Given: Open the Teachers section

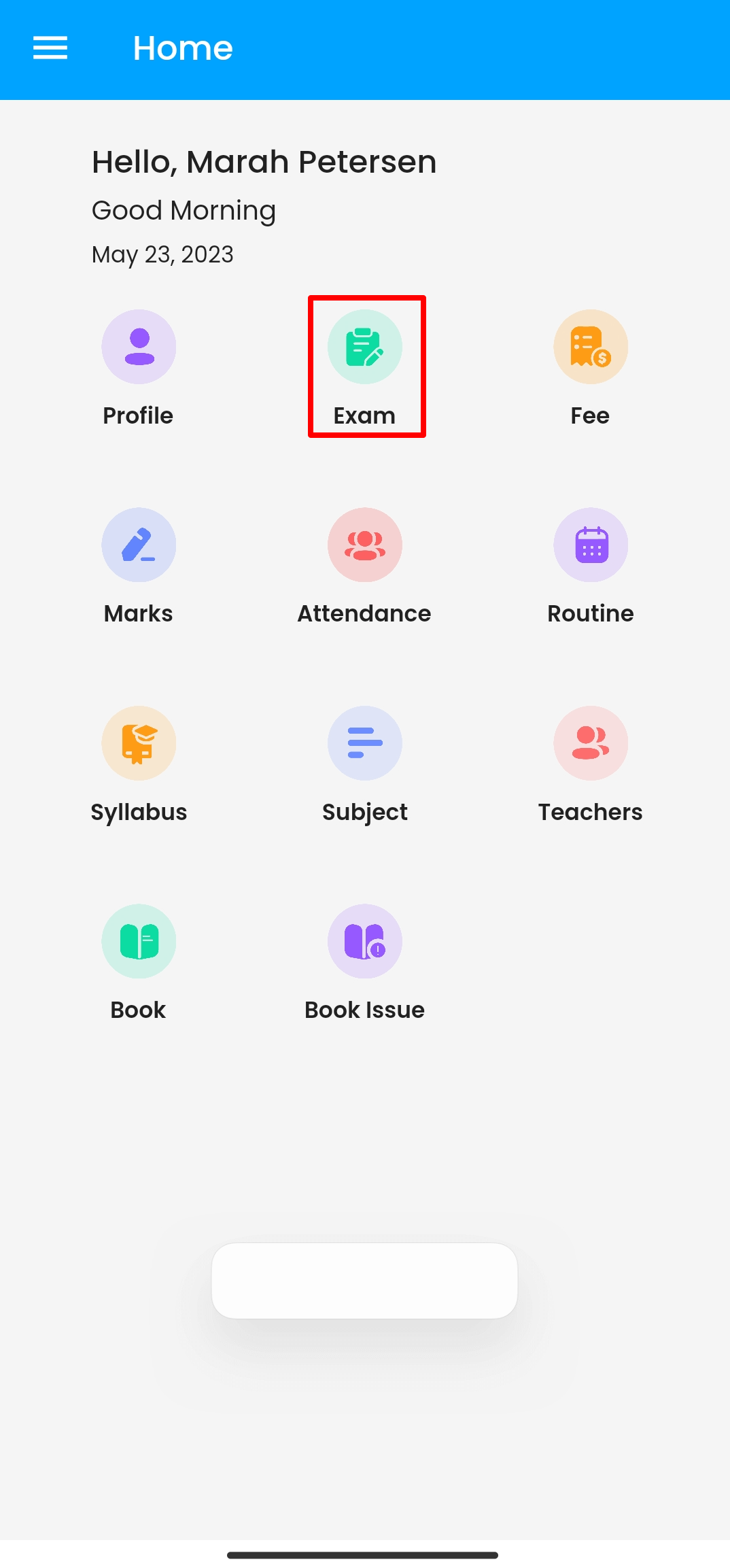Looking at the screenshot, I should (591, 743).
